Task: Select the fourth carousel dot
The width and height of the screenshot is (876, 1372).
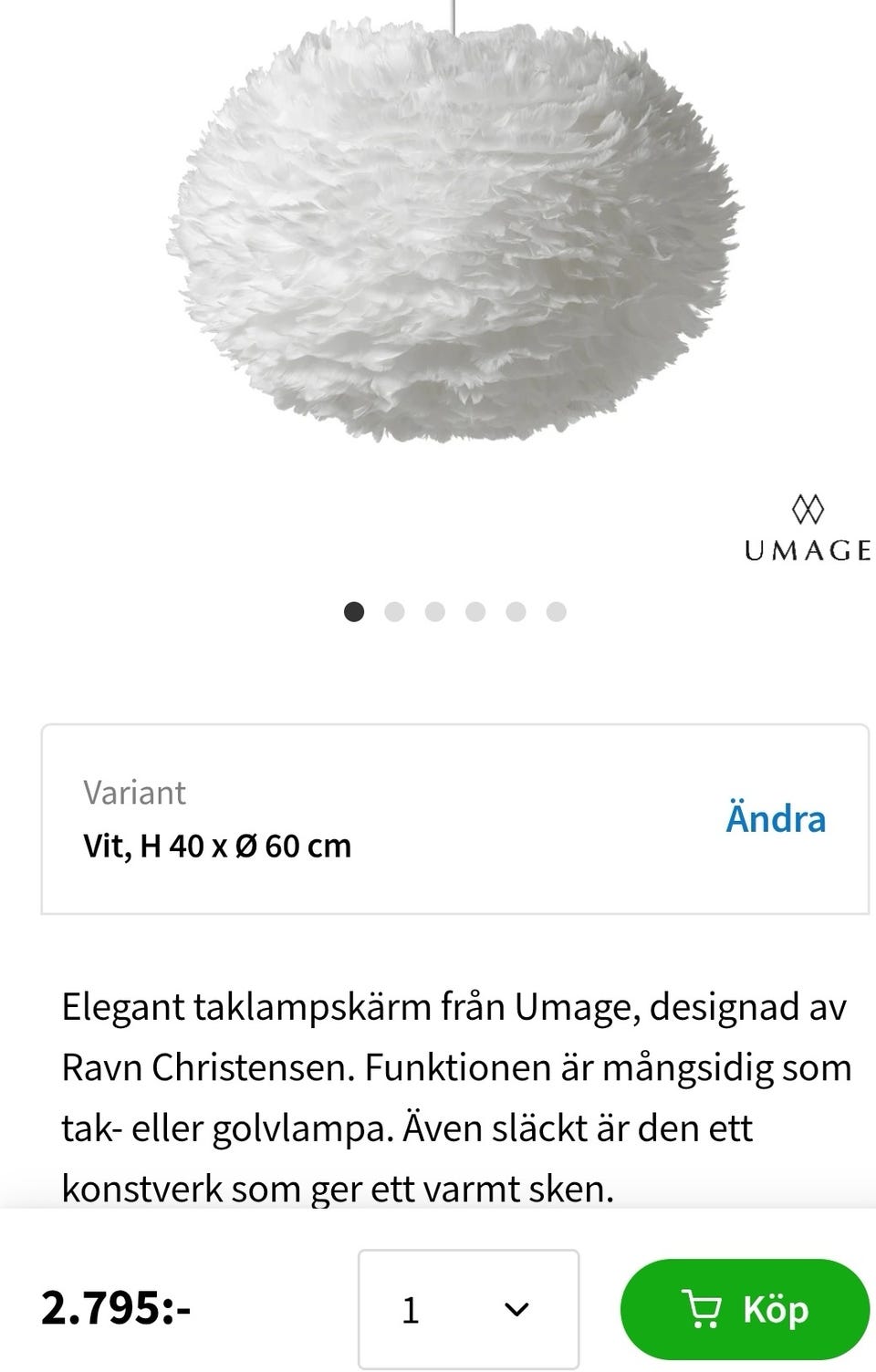Action: (476, 613)
